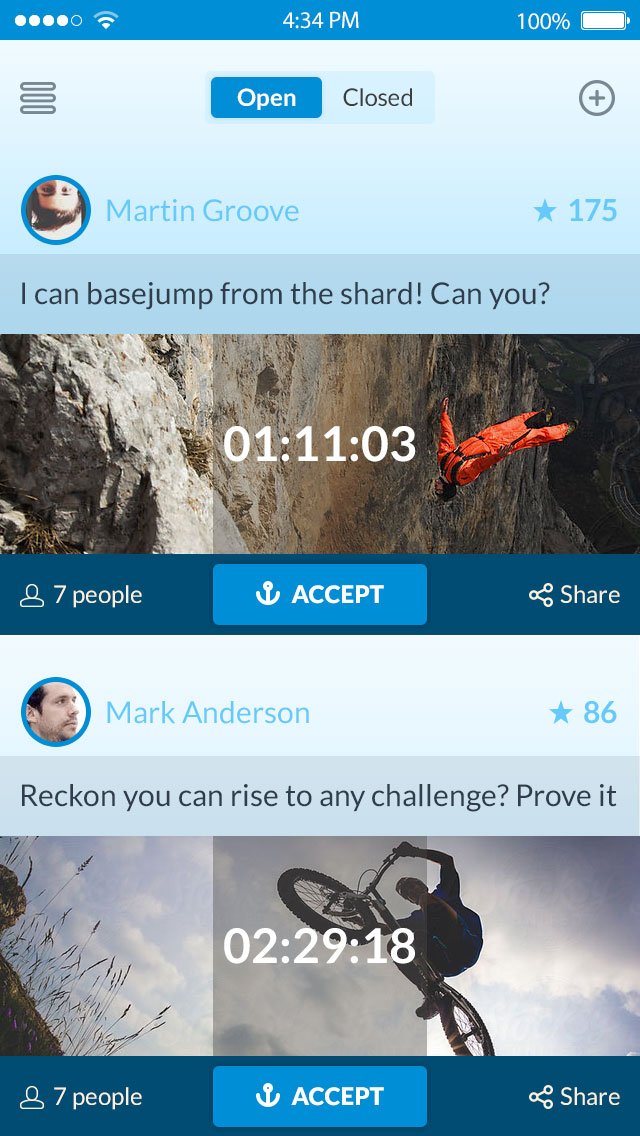Accept Mark Anderson's challenge
This screenshot has height=1136, width=640.
click(x=320, y=1096)
